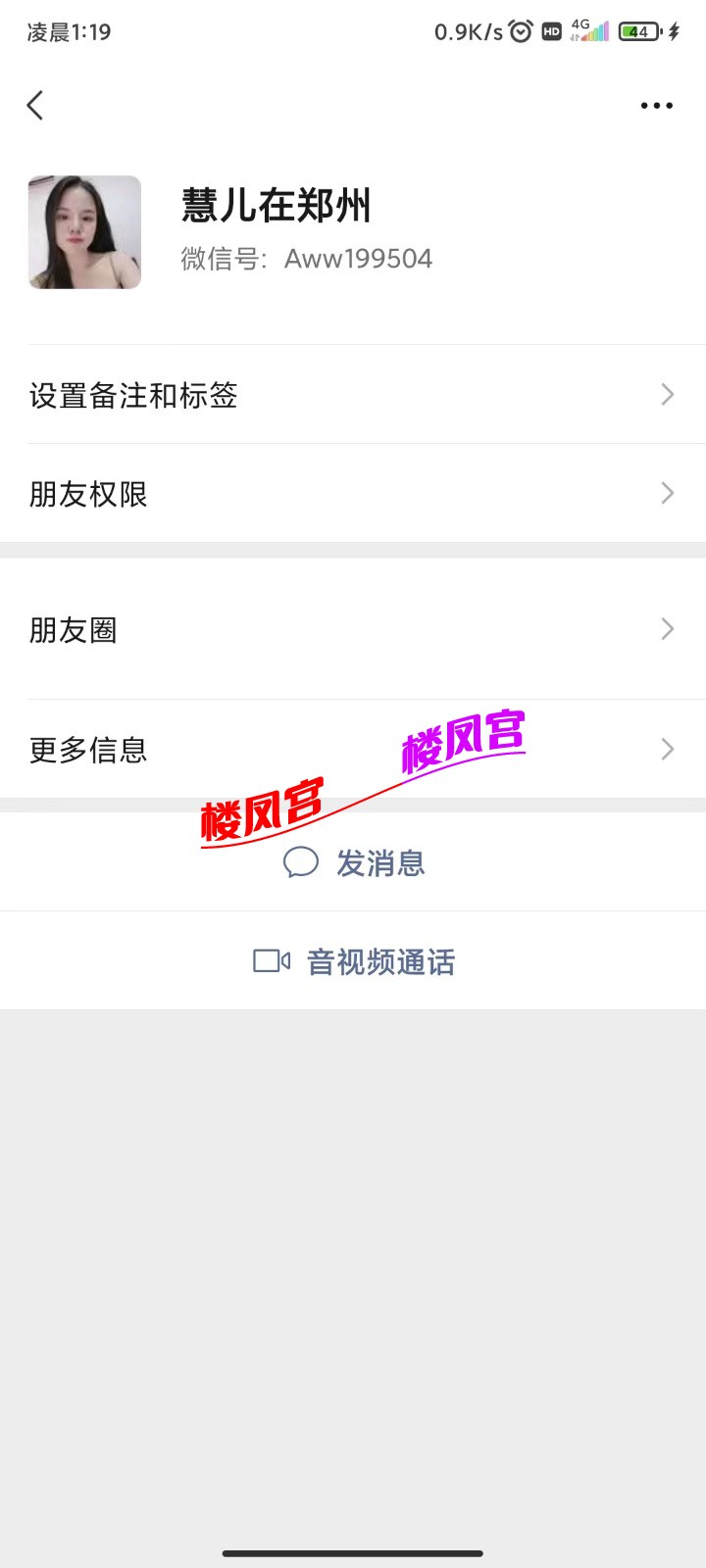Tap the alarm clock status bar icon
706x1568 pixels.
pos(519,30)
